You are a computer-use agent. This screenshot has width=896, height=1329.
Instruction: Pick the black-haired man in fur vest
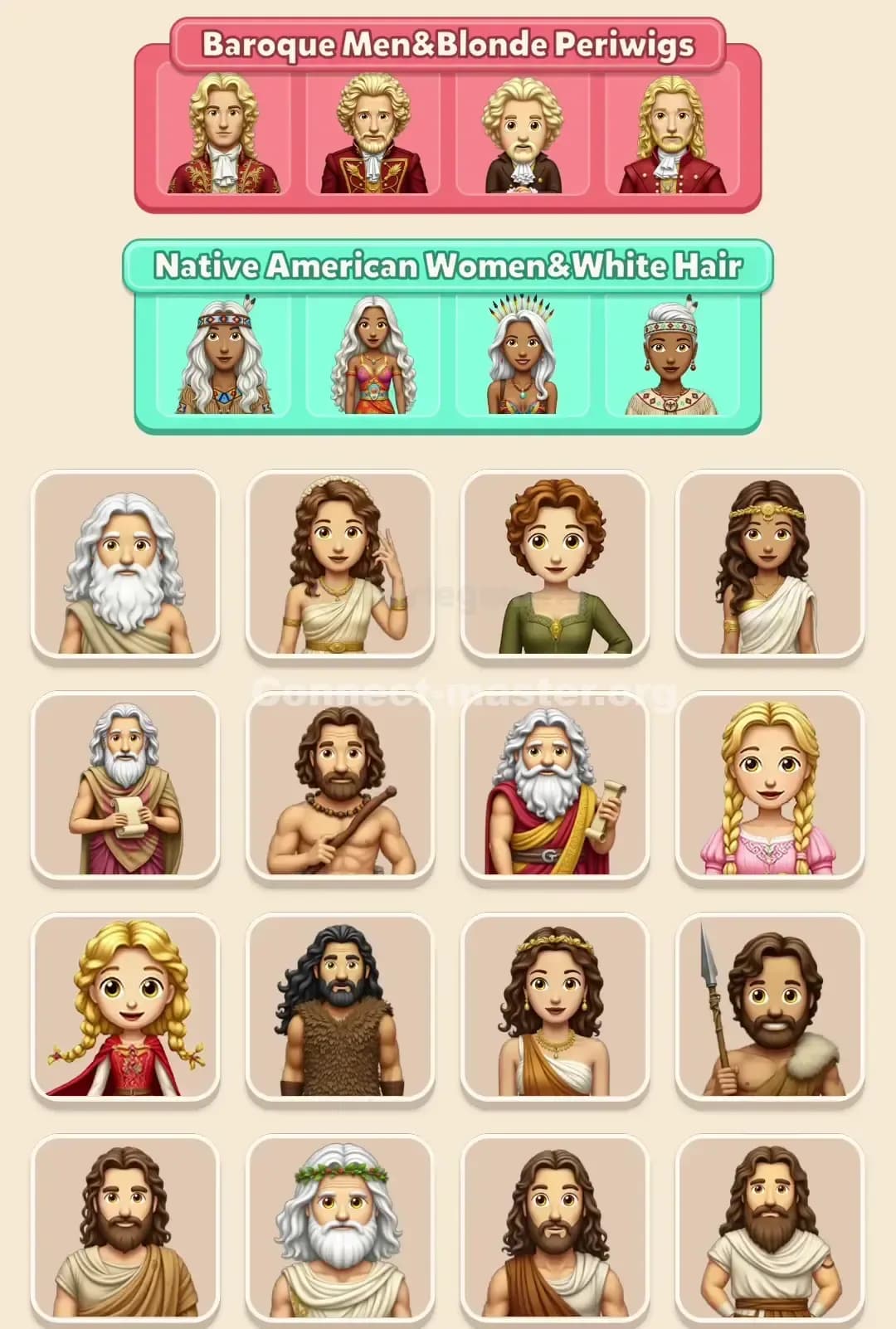tap(339, 1008)
